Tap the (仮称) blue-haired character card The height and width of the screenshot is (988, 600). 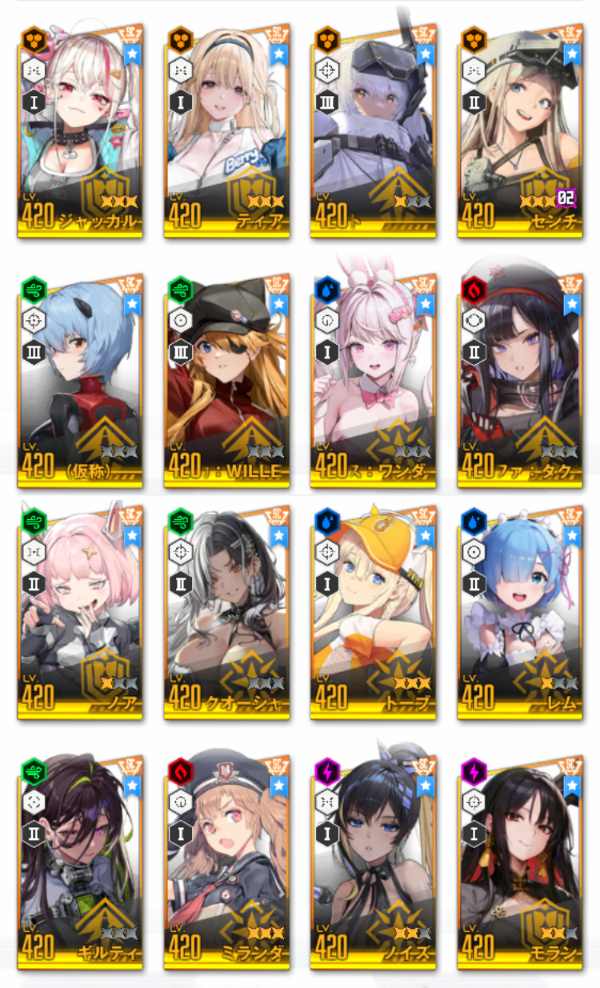pyautogui.click(x=80, y=381)
